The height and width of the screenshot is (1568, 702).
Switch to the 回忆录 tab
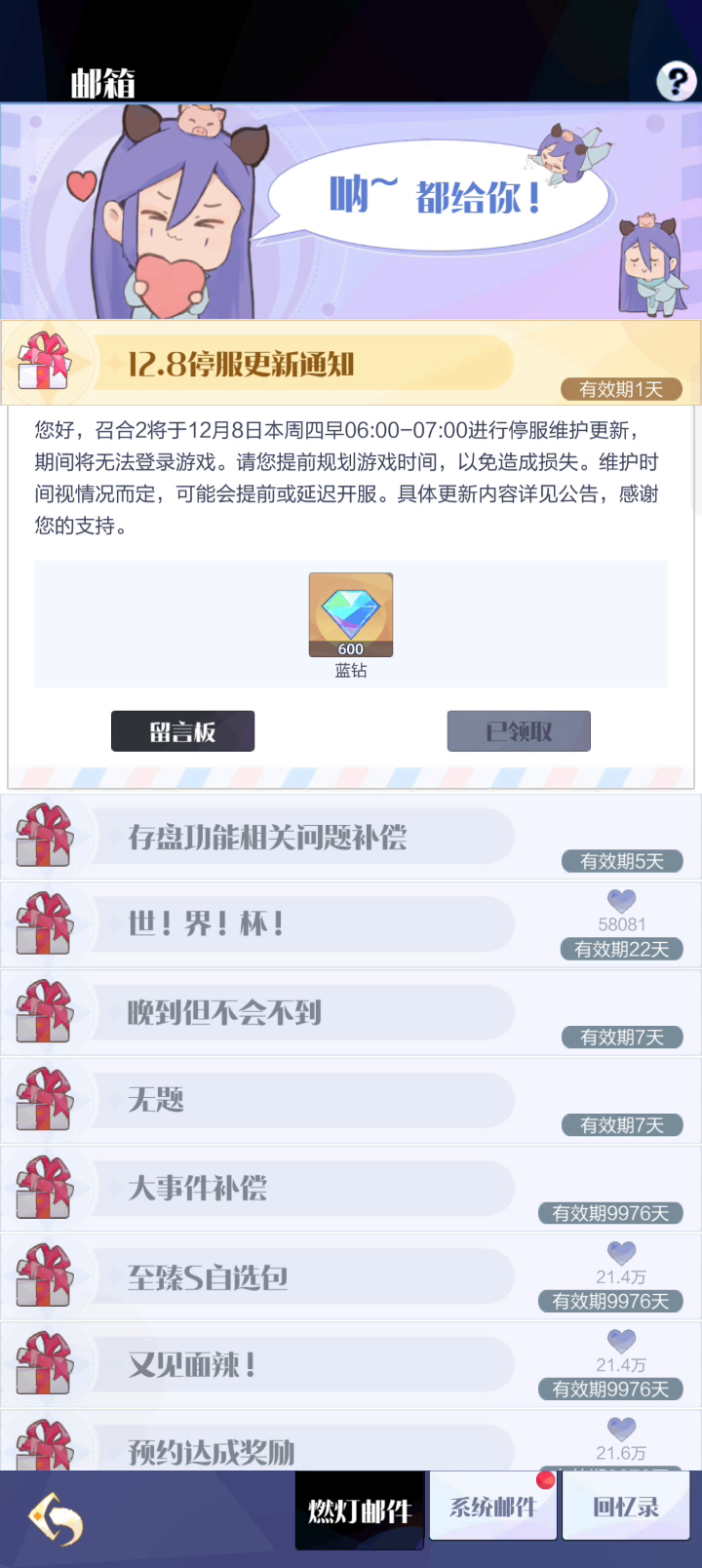626,1507
